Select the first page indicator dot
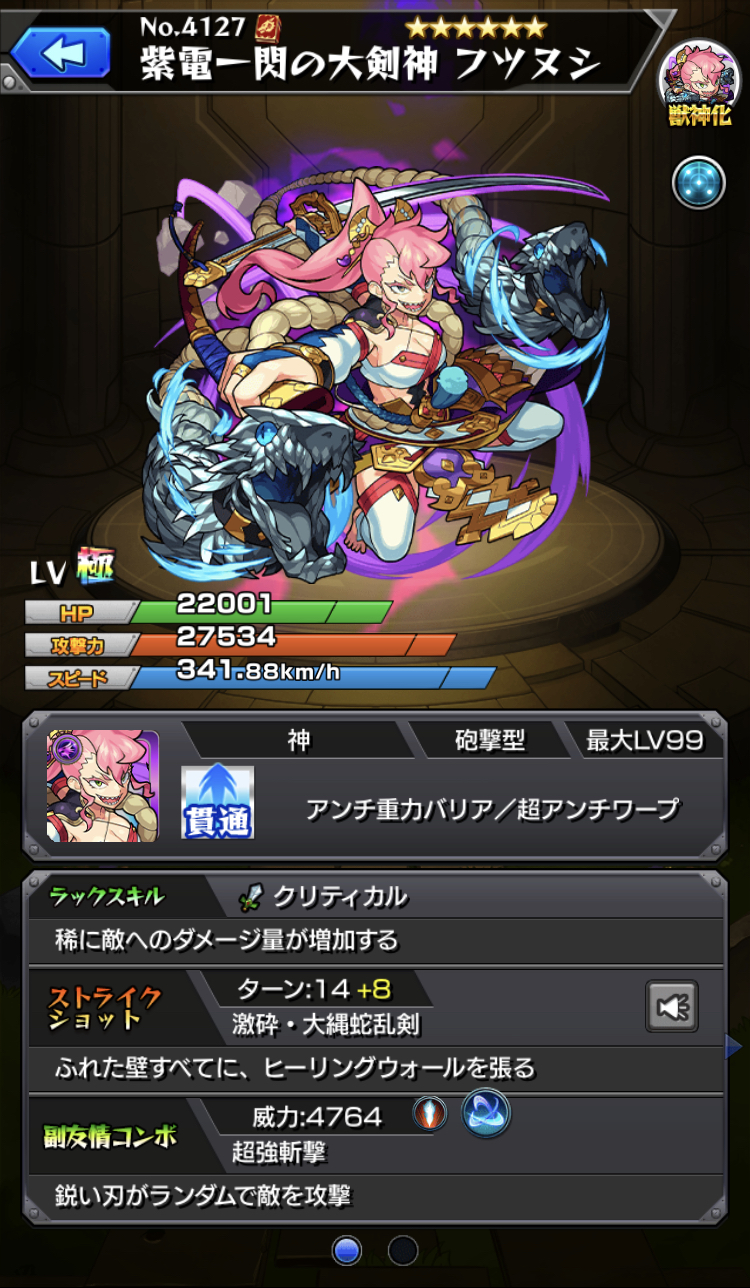This screenshot has width=750, height=1288. click(347, 1250)
